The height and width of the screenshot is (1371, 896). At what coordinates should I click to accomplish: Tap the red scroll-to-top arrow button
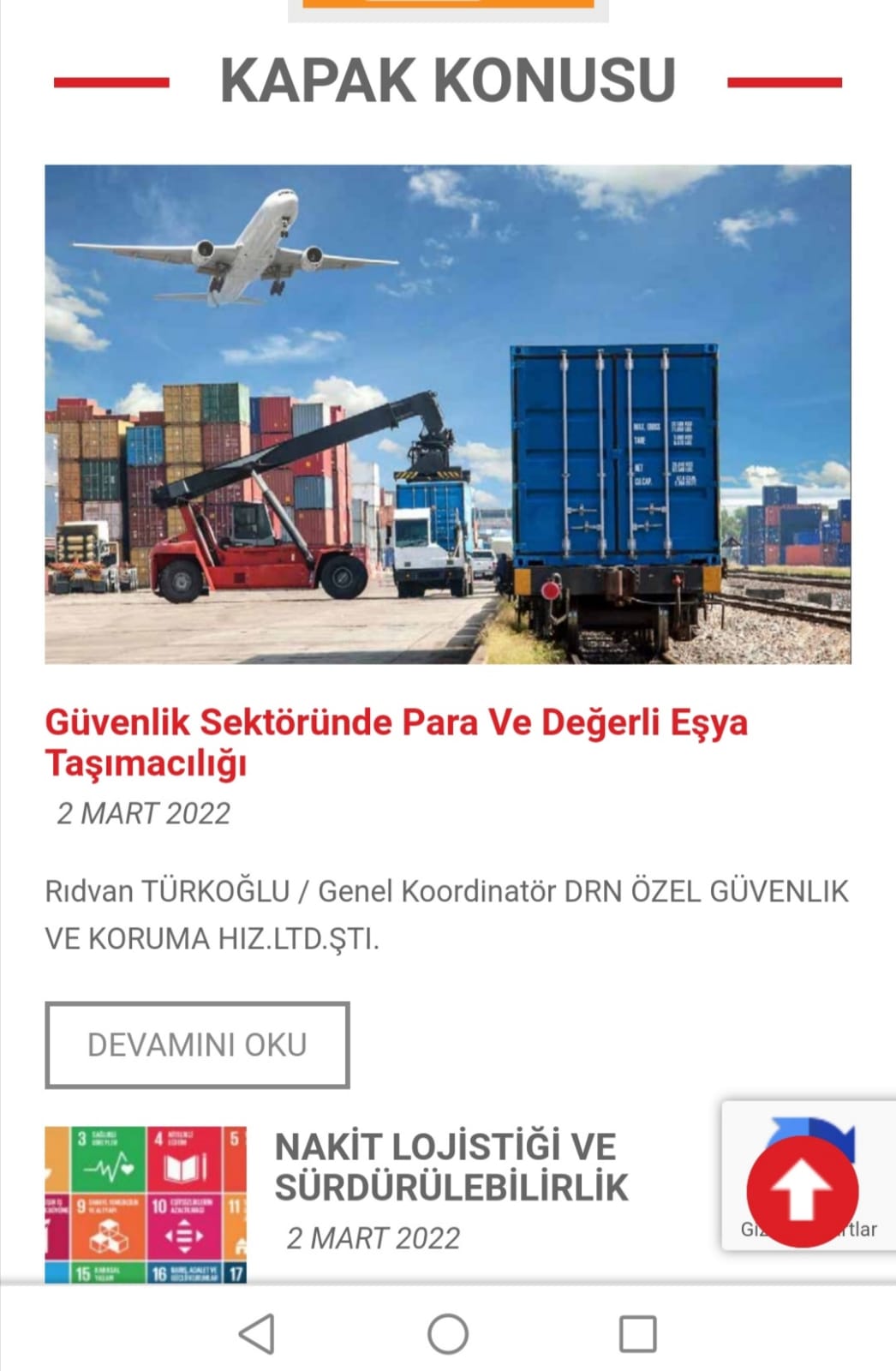[802, 1191]
